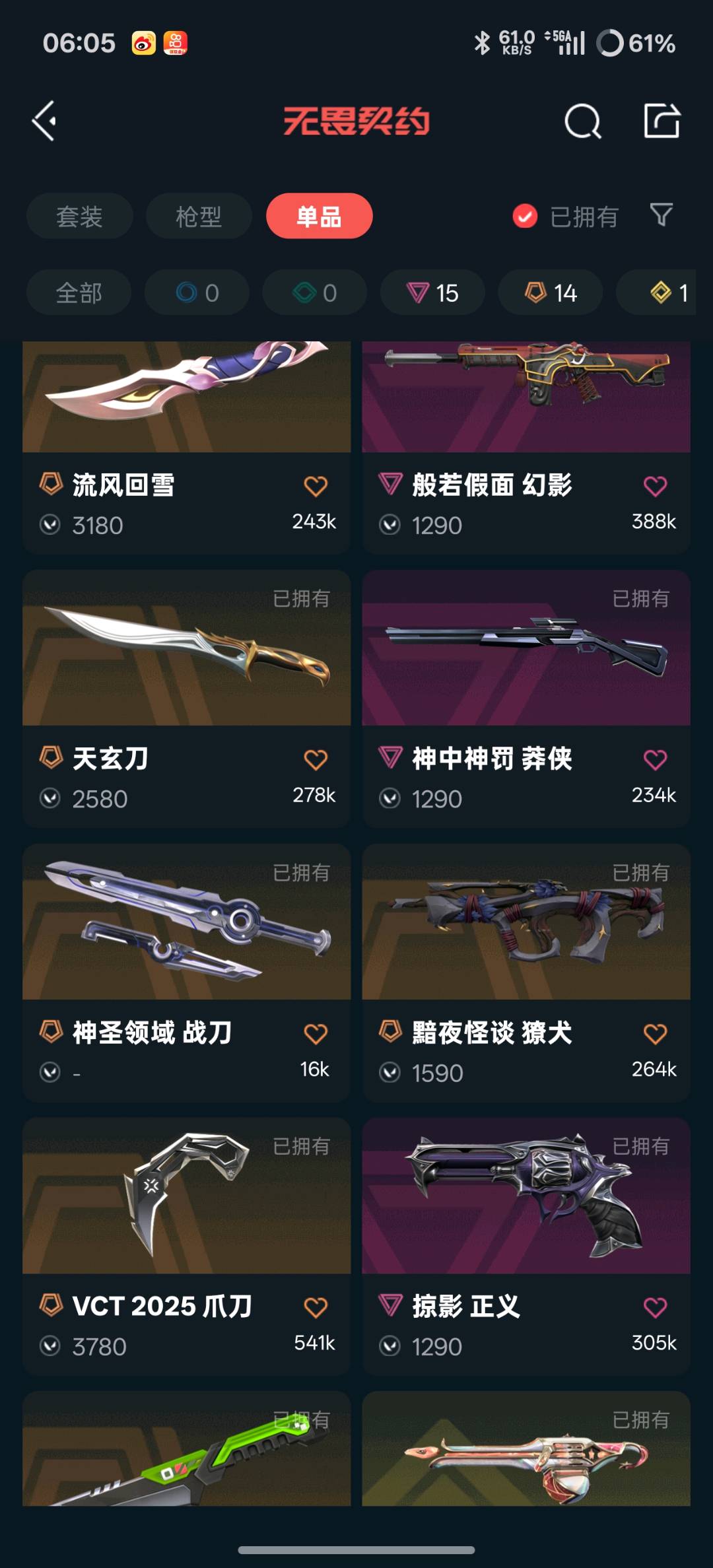Favorite the 般若假面 幻影 skin
The width and height of the screenshot is (713, 1568).
655,486
